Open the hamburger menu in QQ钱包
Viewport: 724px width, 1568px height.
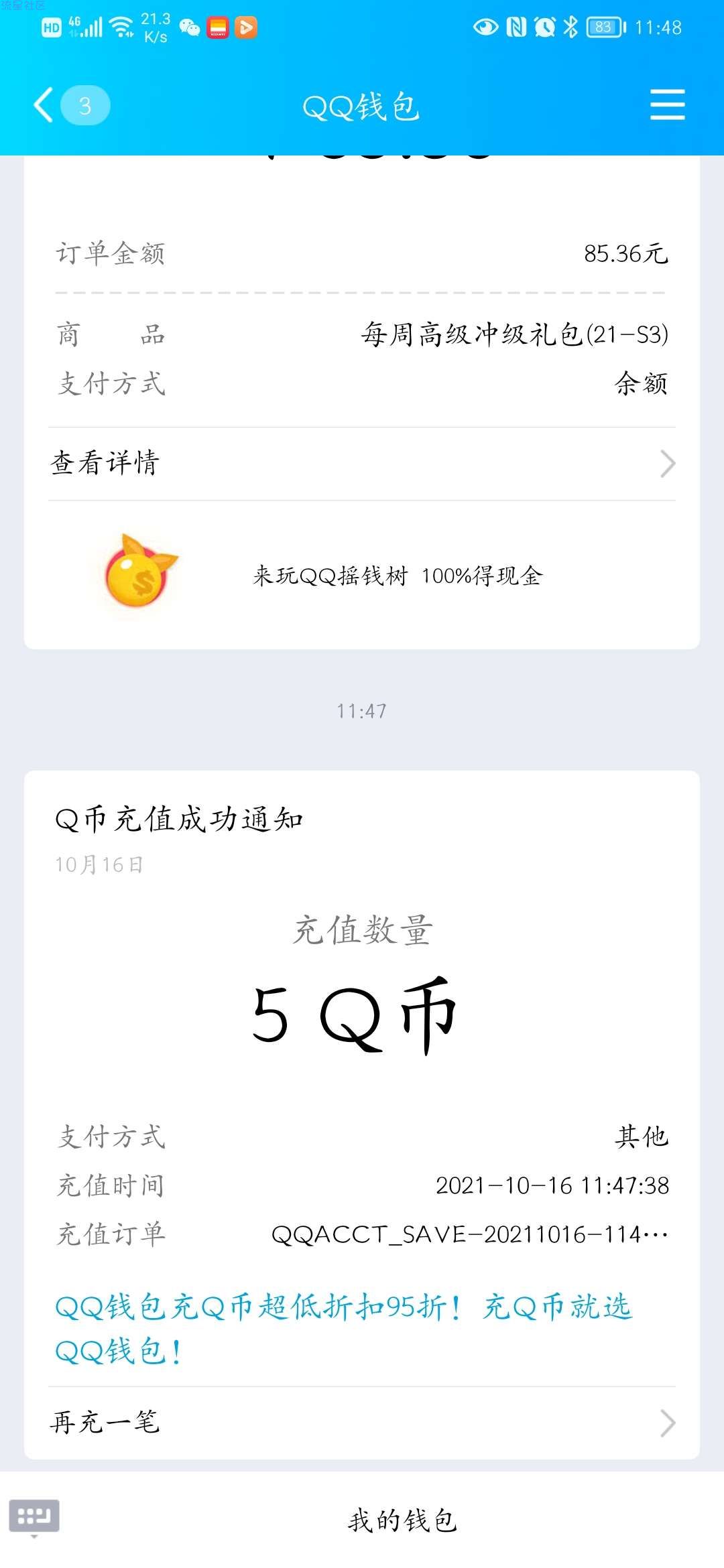(x=667, y=105)
